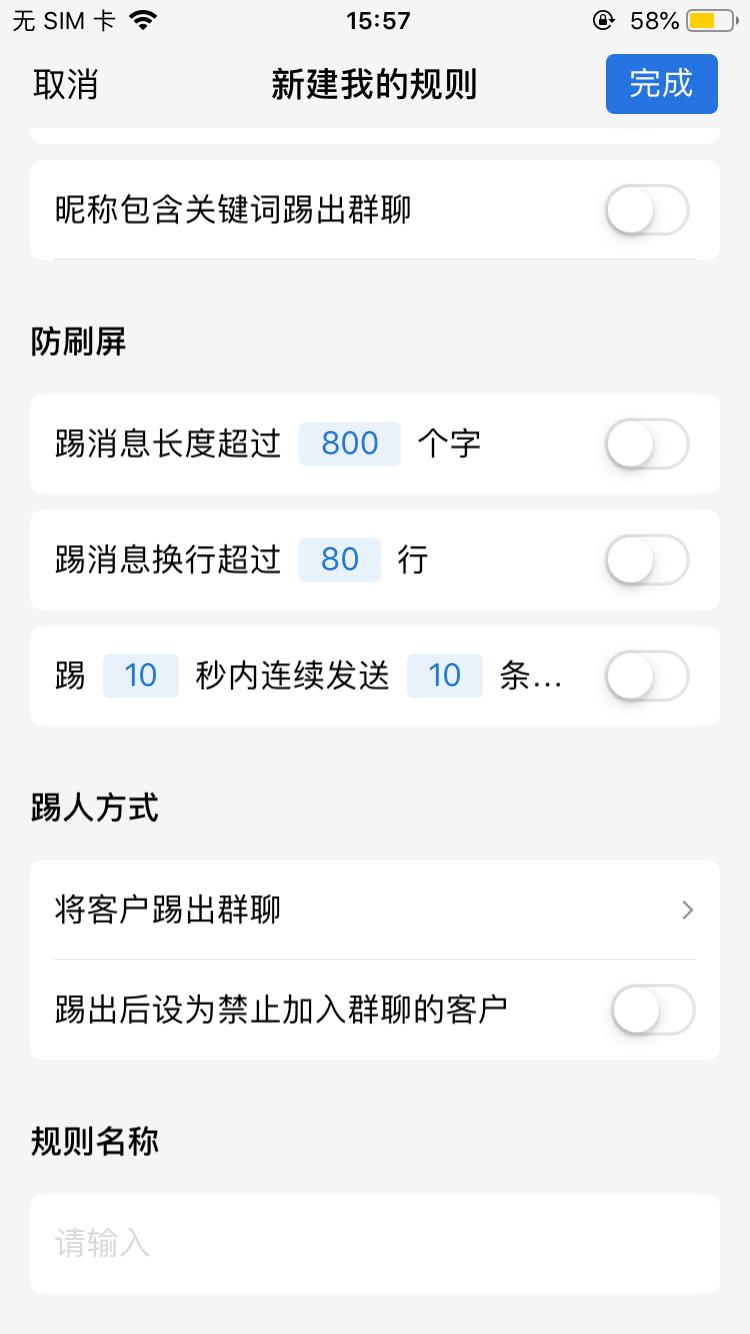Tap 取消 to cancel rule creation
The image size is (750, 1334).
pos(66,85)
